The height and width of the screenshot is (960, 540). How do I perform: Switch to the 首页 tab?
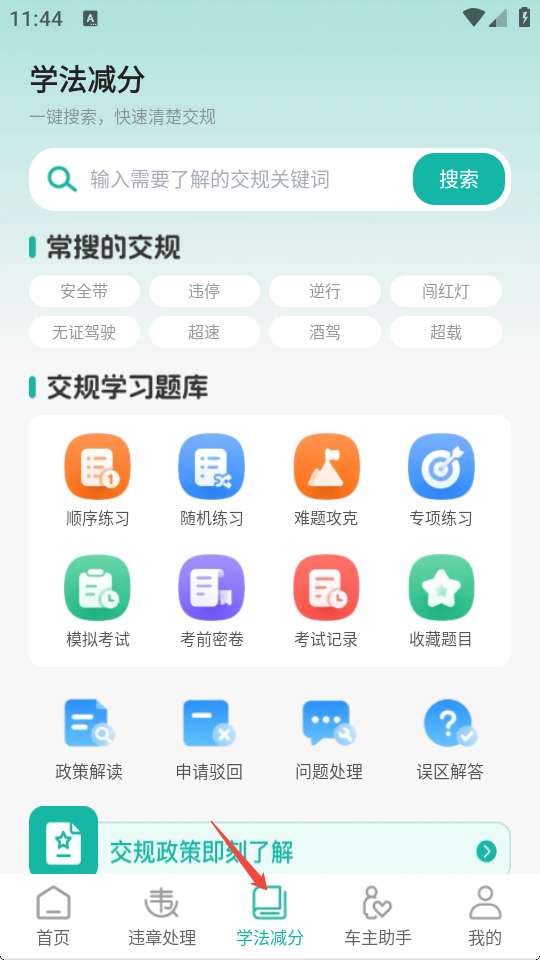click(53, 916)
